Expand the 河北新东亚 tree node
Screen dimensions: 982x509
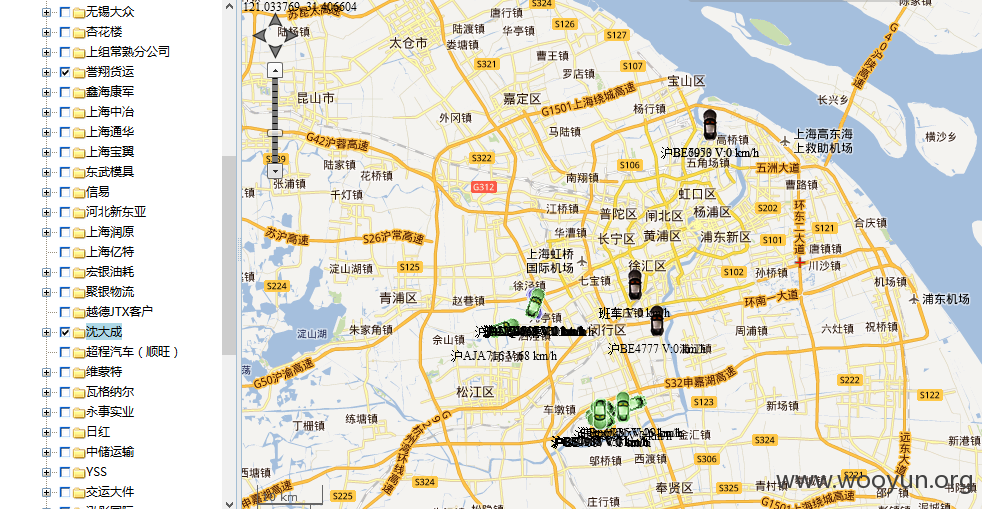(46, 212)
